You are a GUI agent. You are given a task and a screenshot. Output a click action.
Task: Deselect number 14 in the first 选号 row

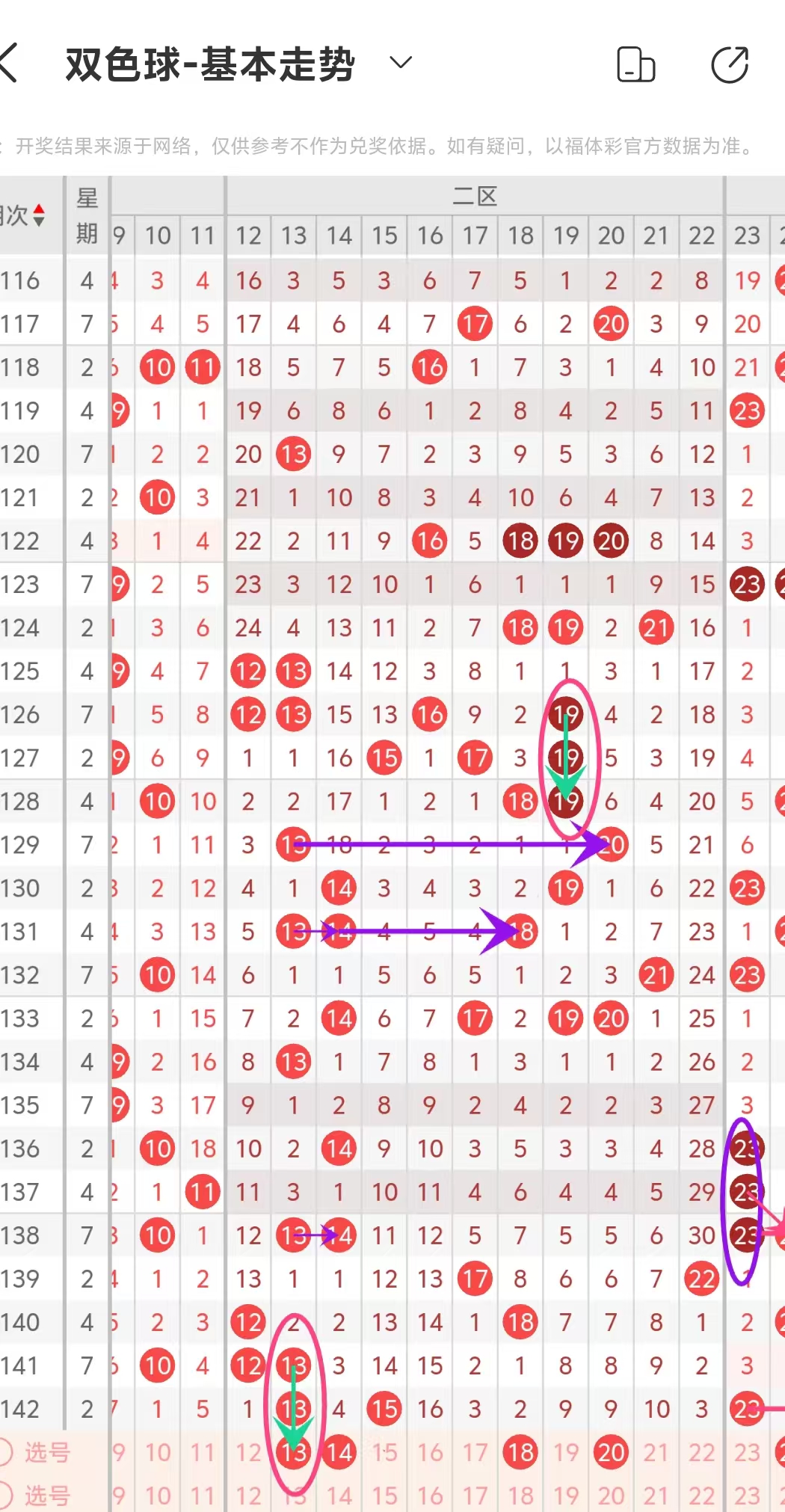point(339,1452)
